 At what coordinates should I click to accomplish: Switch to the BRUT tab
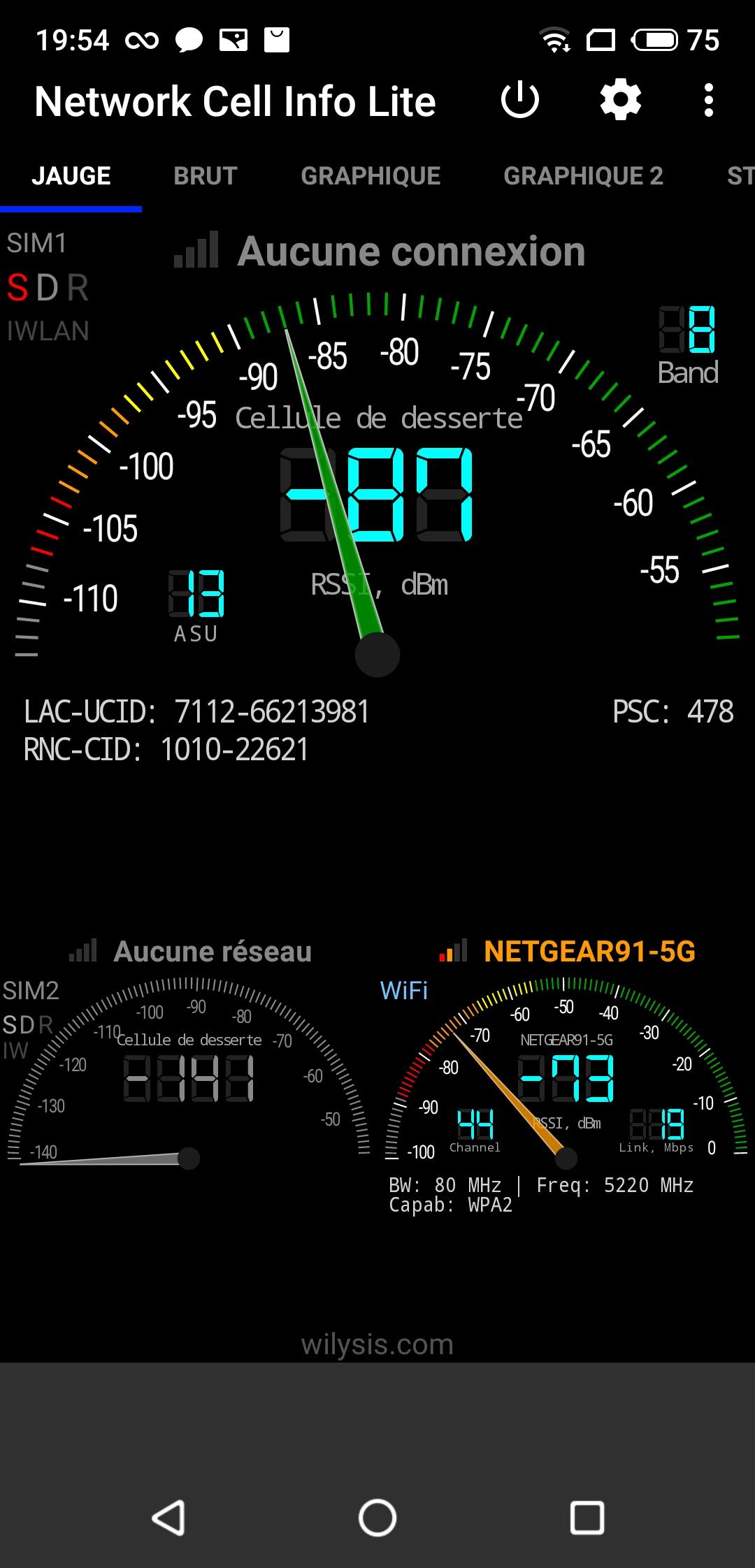206,176
